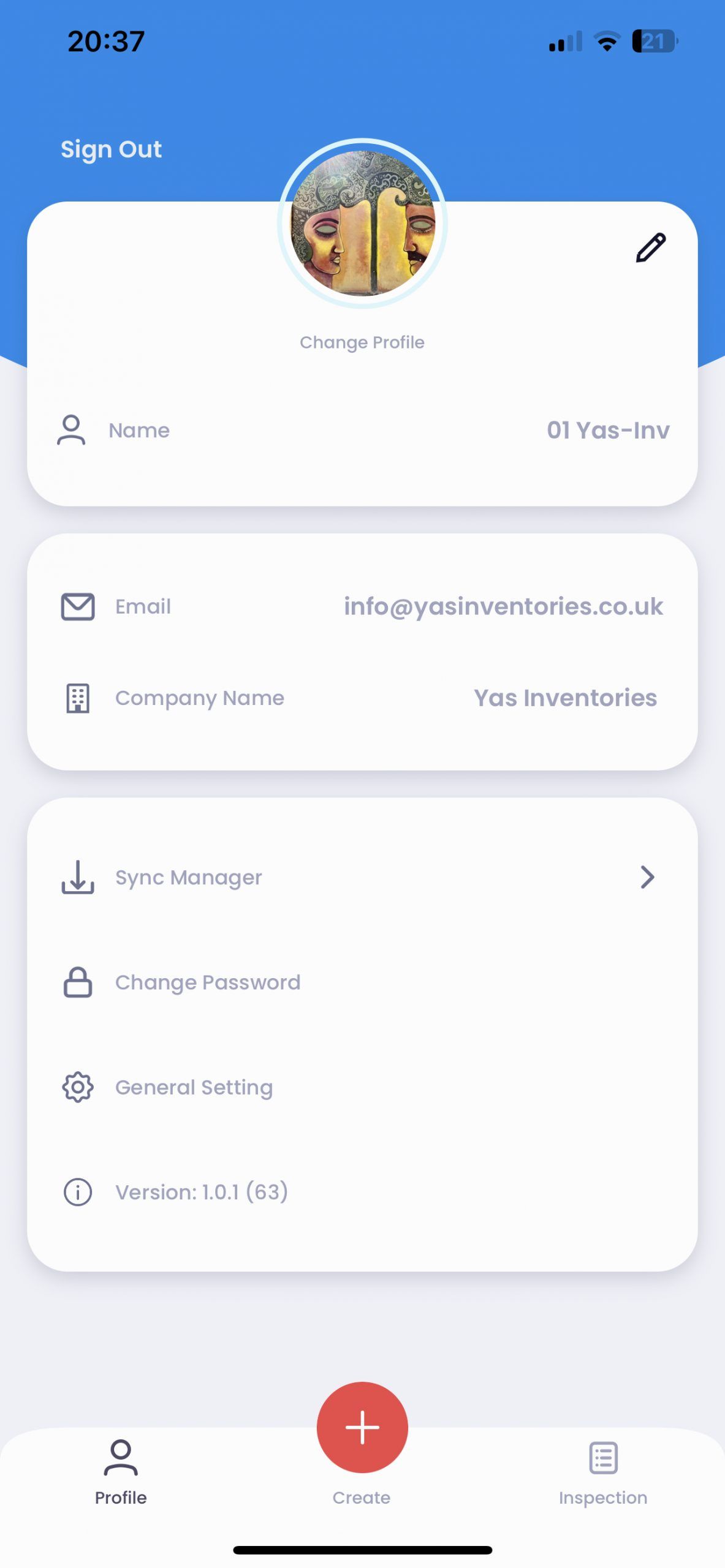Sign out of the account
Viewport: 725px width, 1568px height.
tap(111, 149)
